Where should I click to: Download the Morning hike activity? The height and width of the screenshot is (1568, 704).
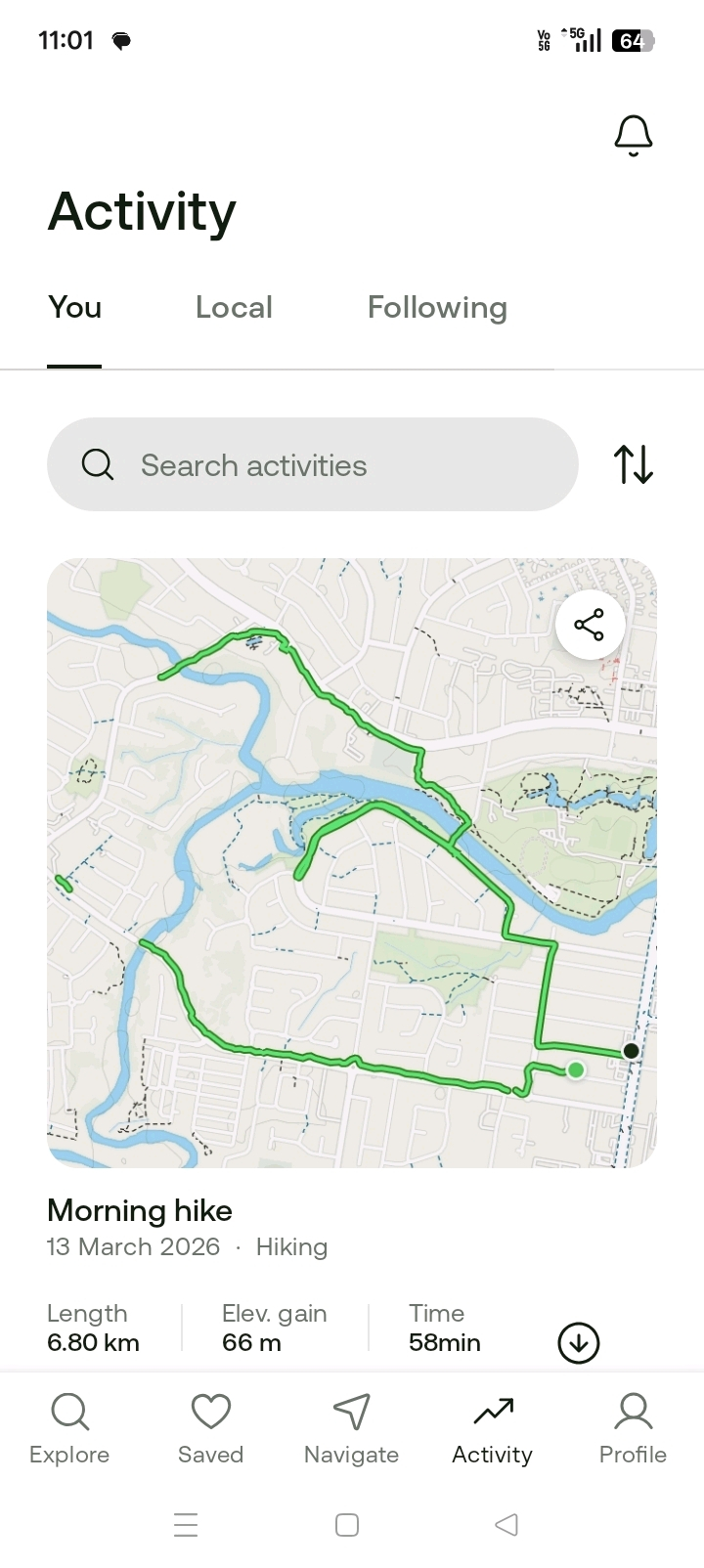[x=578, y=1342]
